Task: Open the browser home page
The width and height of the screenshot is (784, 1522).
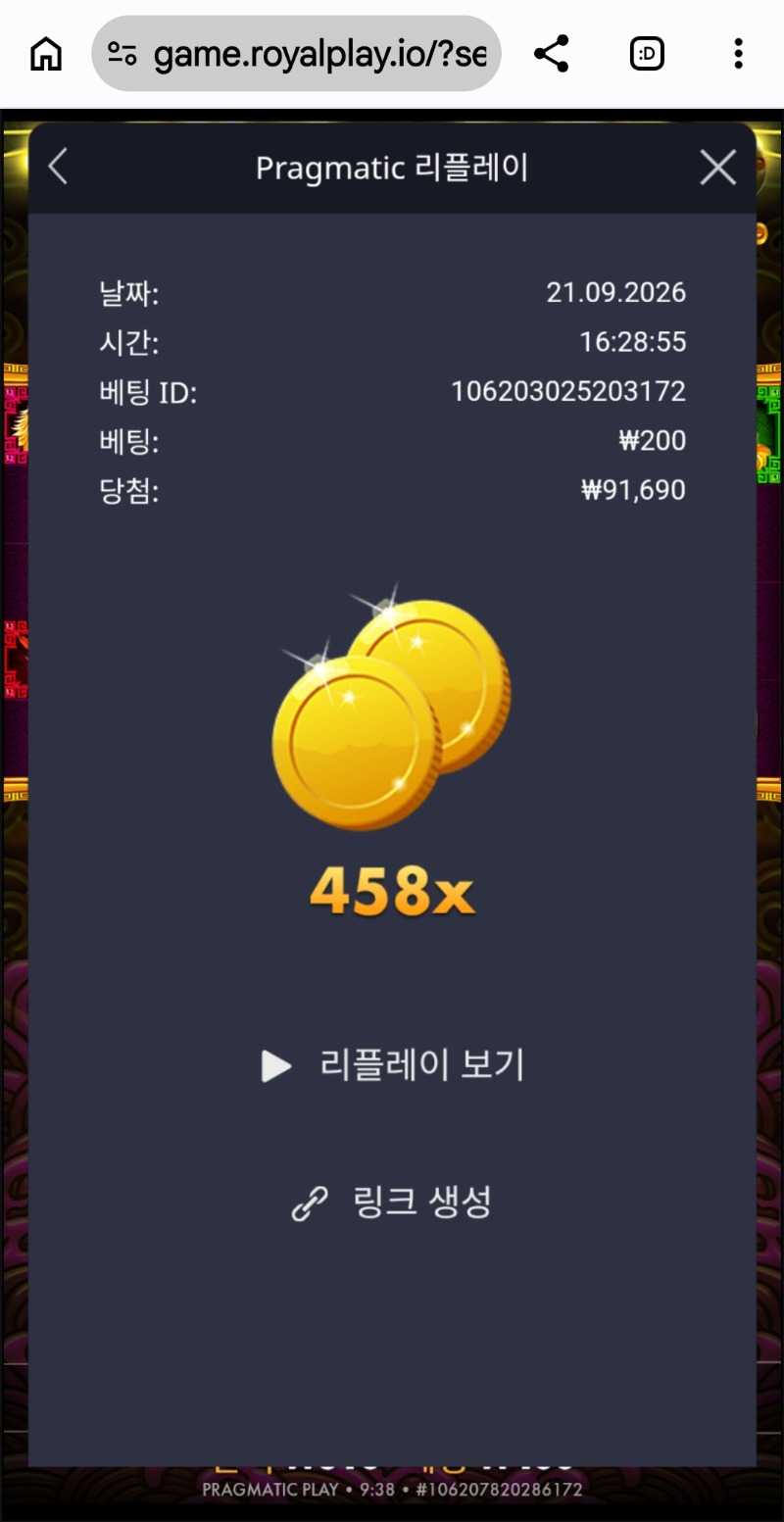Action: pyautogui.click(x=46, y=54)
